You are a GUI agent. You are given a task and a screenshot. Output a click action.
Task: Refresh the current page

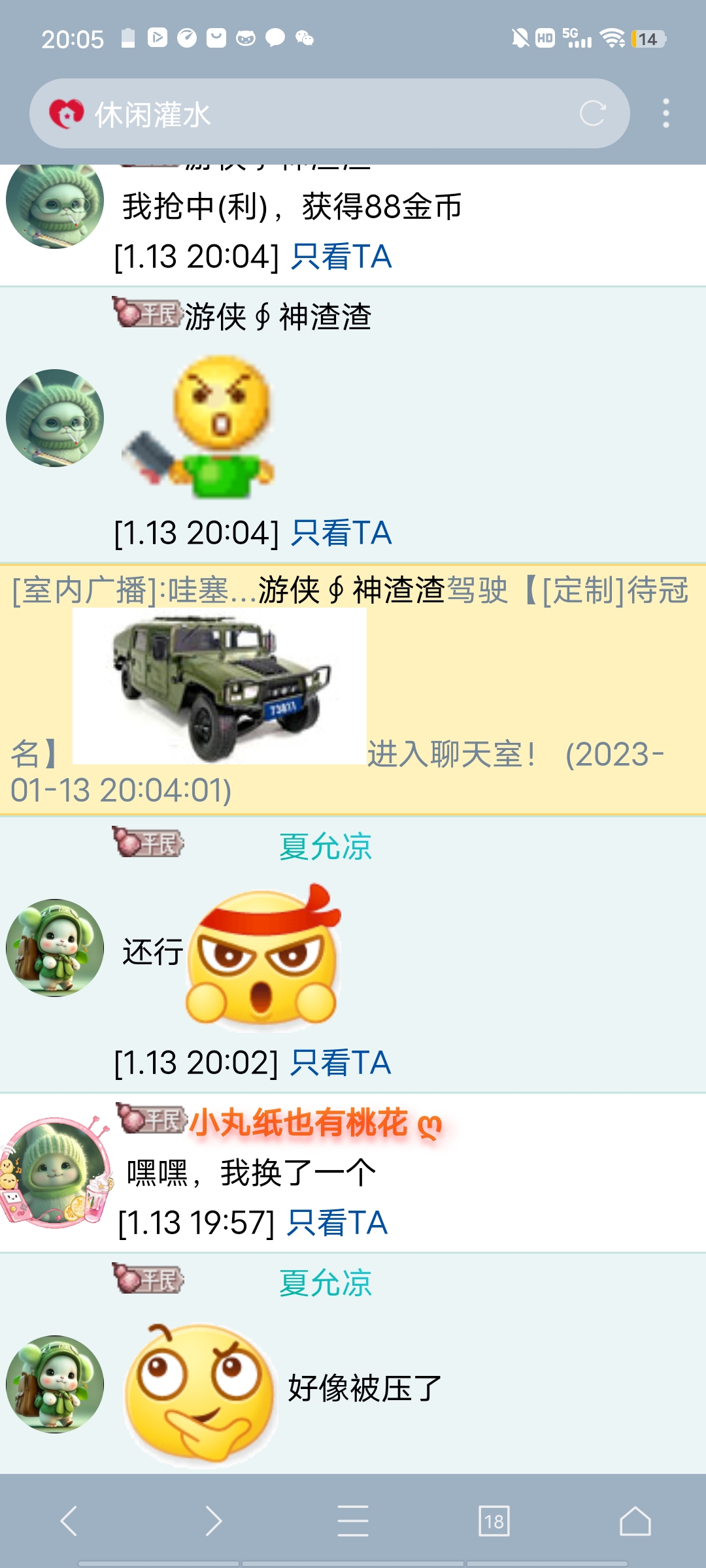click(592, 113)
